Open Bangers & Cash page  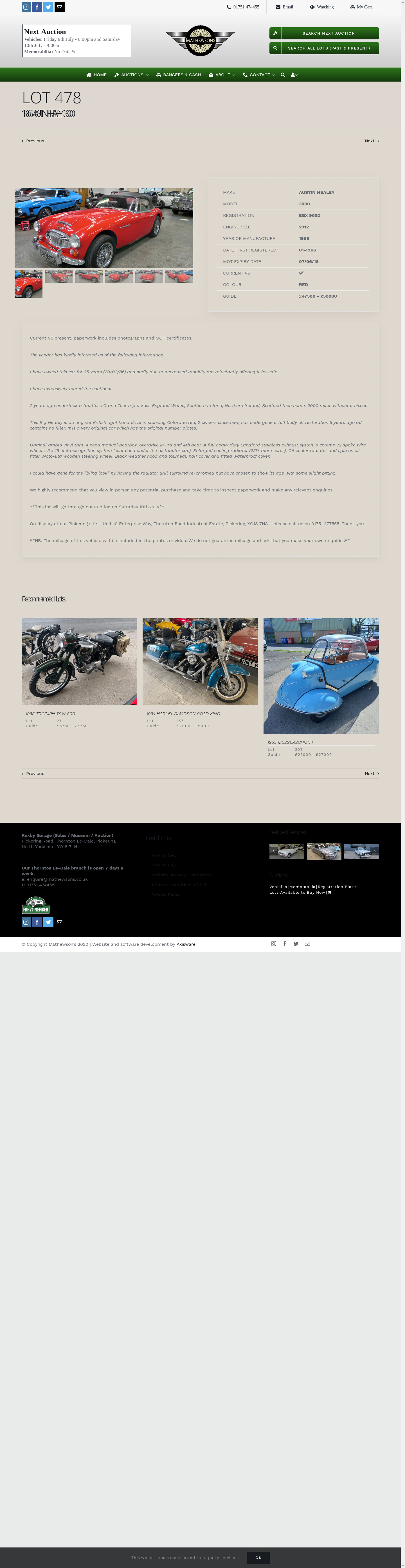(178, 75)
